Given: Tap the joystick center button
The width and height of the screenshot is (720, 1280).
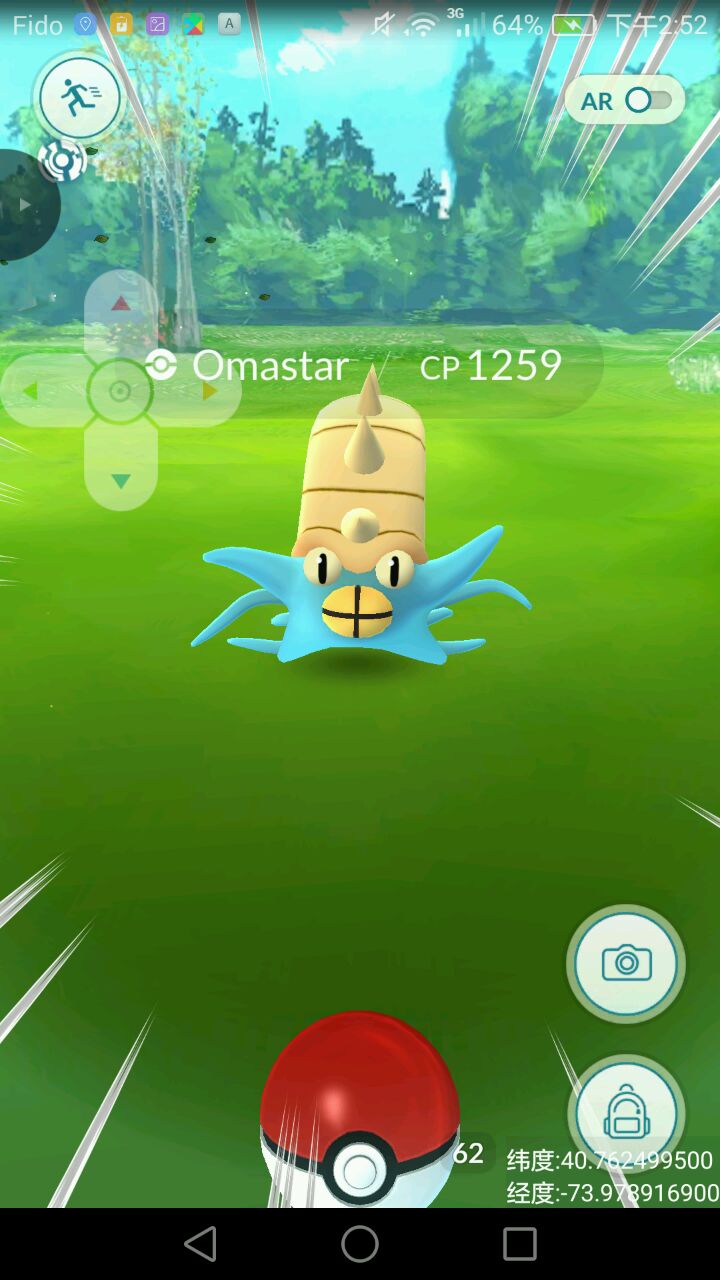Looking at the screenshot, I should 120,391.
